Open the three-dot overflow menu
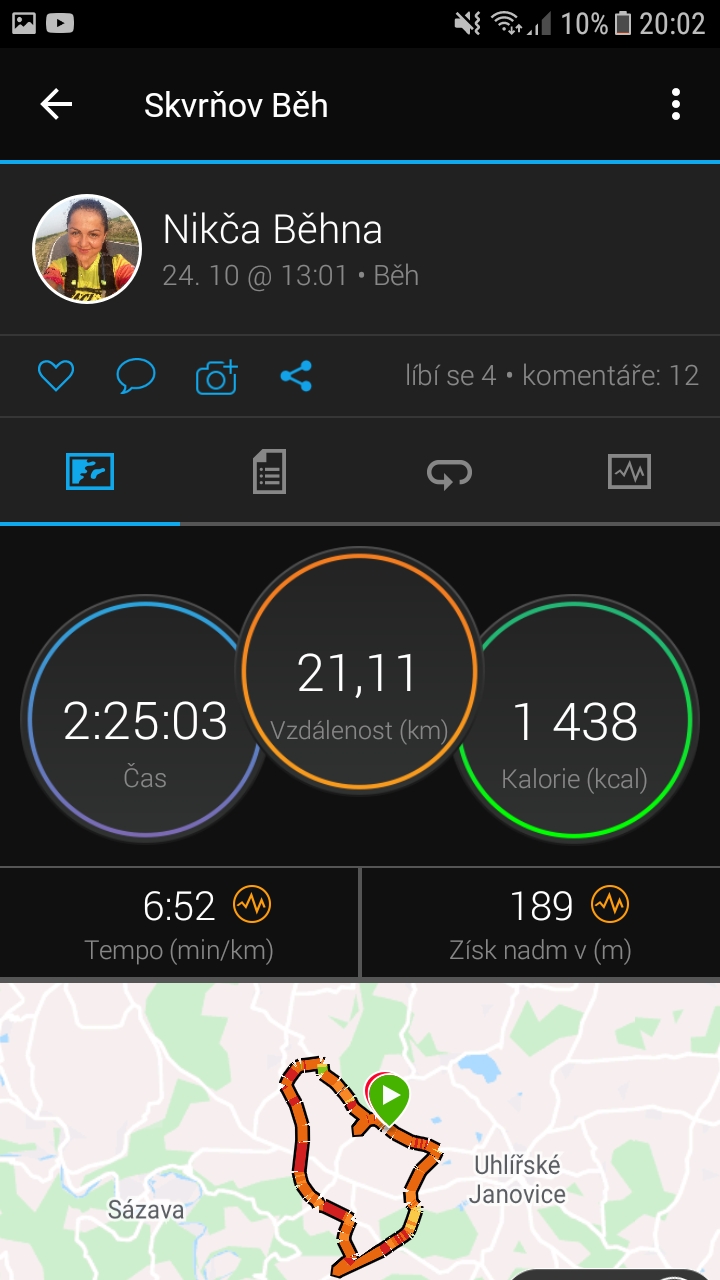Screen dimensions: 720x1280 coord(676,105)
